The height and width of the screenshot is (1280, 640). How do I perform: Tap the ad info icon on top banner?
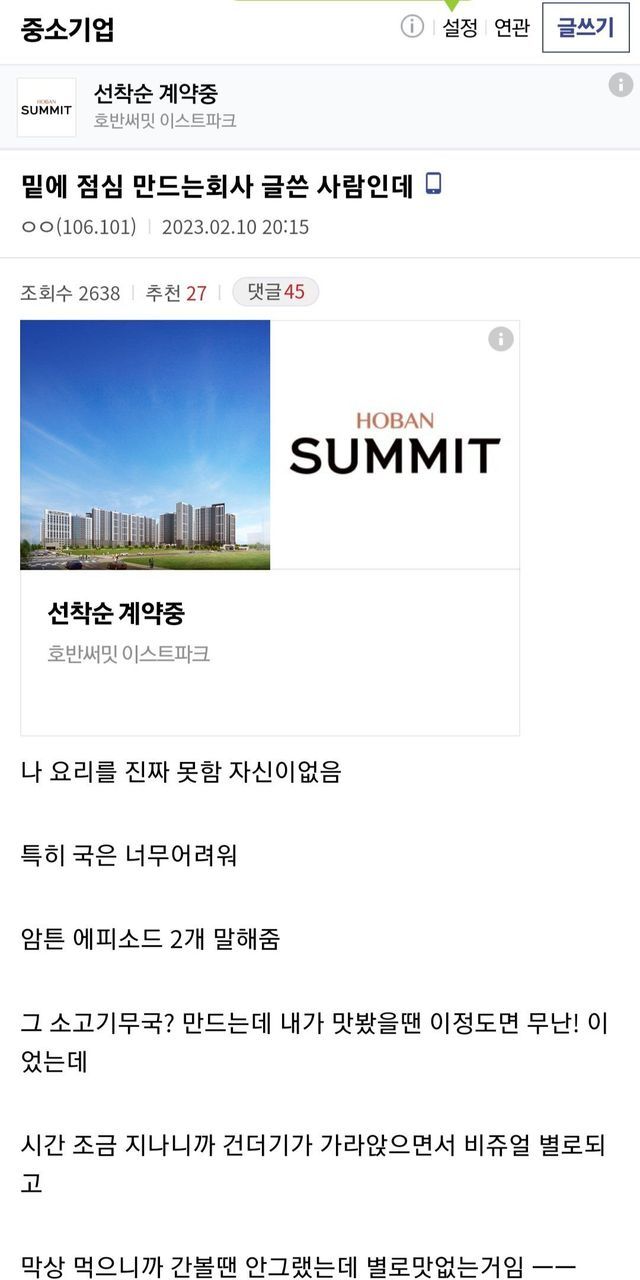620,85
